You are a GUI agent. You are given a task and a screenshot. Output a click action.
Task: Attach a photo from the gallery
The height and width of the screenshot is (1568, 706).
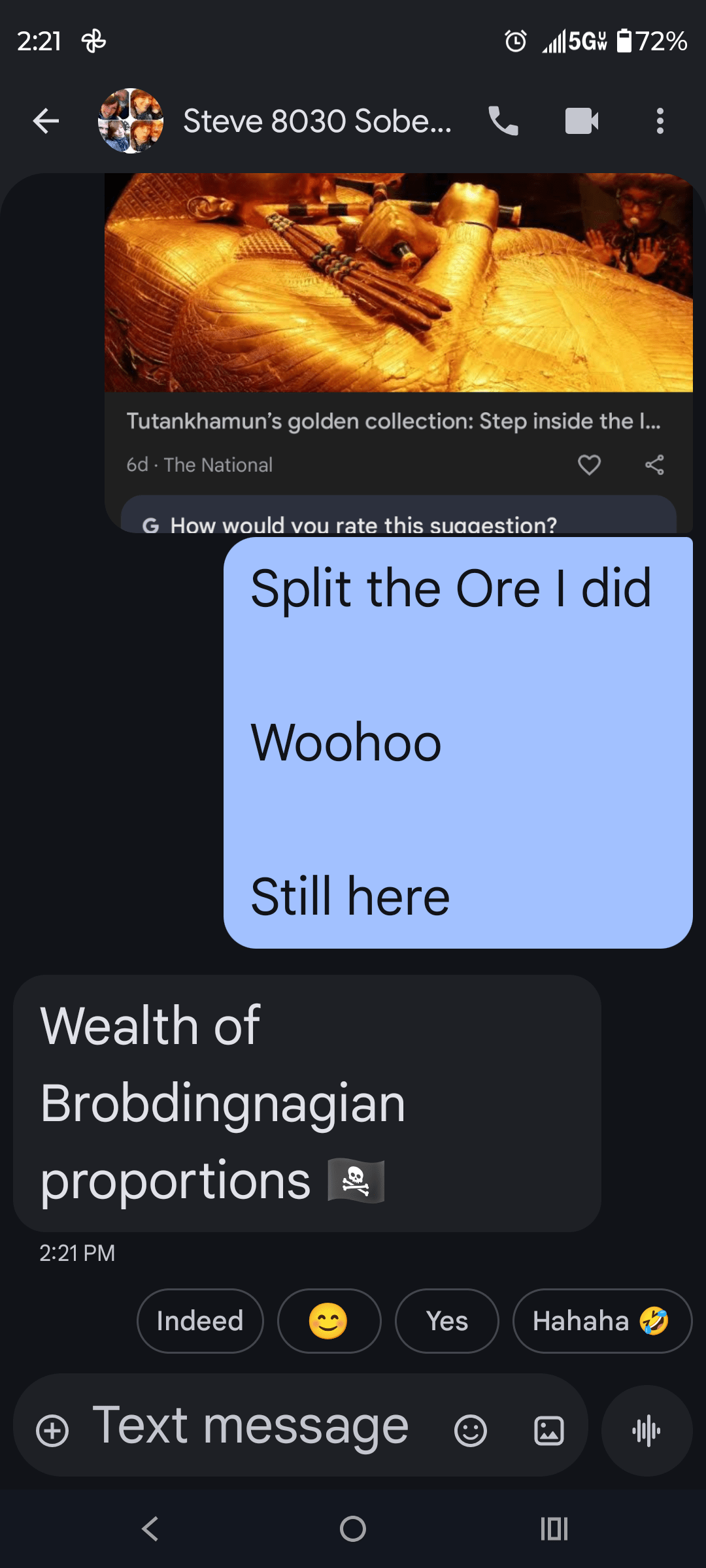(549, 1431)
